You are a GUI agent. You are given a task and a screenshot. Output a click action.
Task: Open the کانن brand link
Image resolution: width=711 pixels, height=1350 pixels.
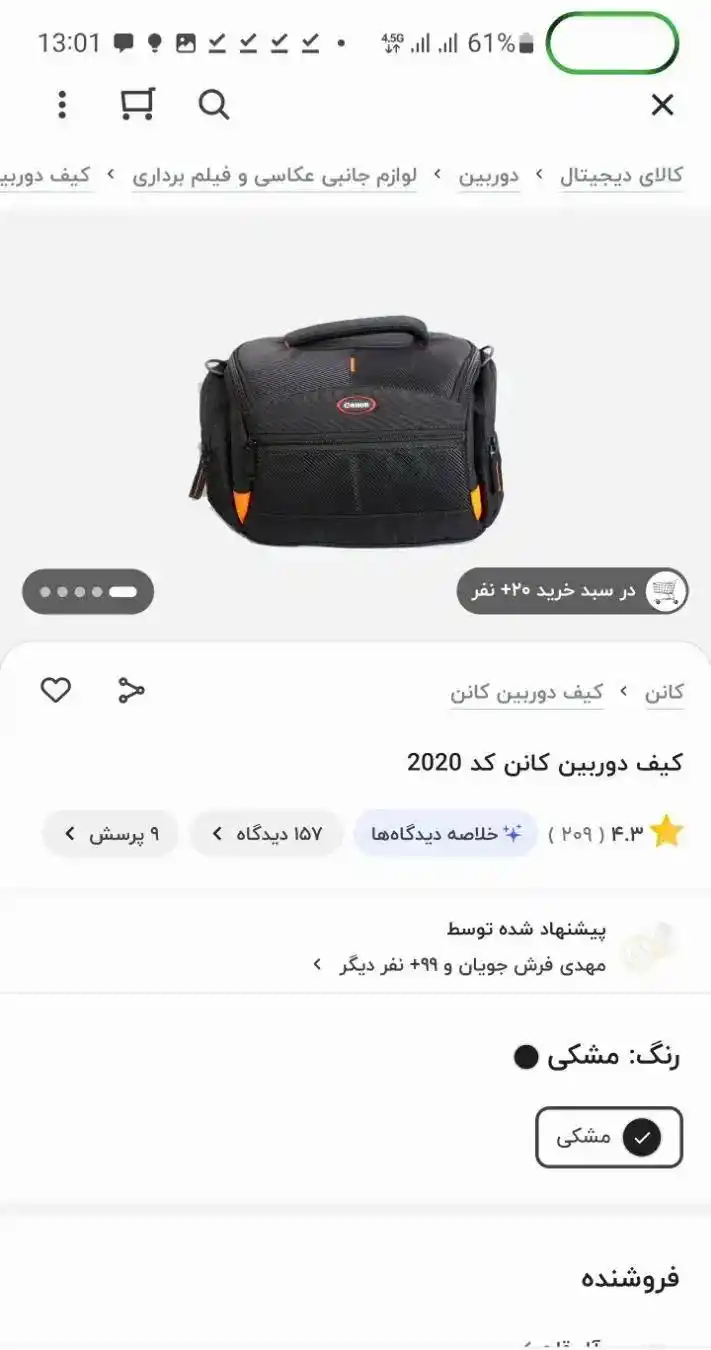tap(664, 692)
